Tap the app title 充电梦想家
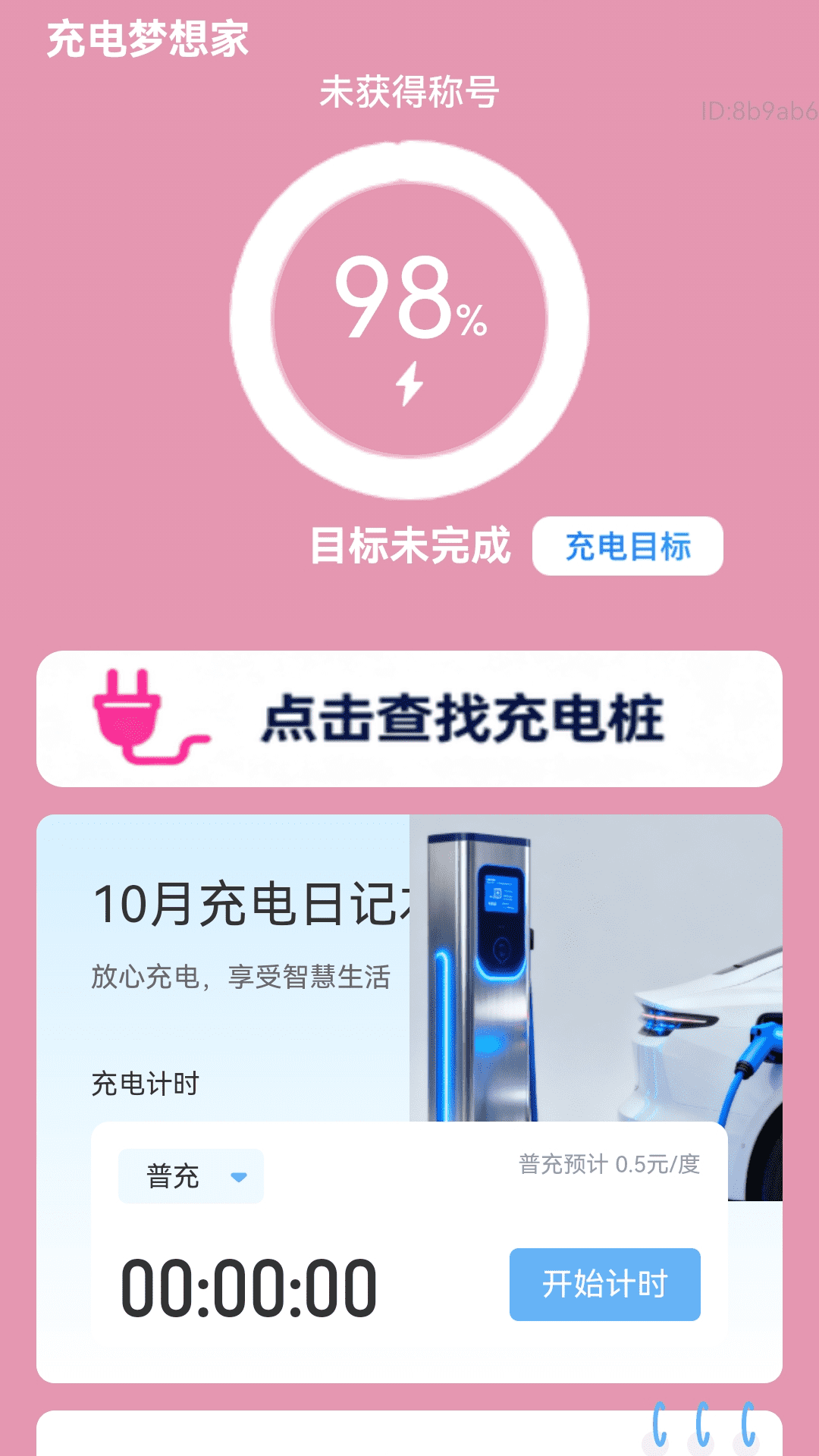The height and width of the screenshot is (1456, 819). coord(148,42)
